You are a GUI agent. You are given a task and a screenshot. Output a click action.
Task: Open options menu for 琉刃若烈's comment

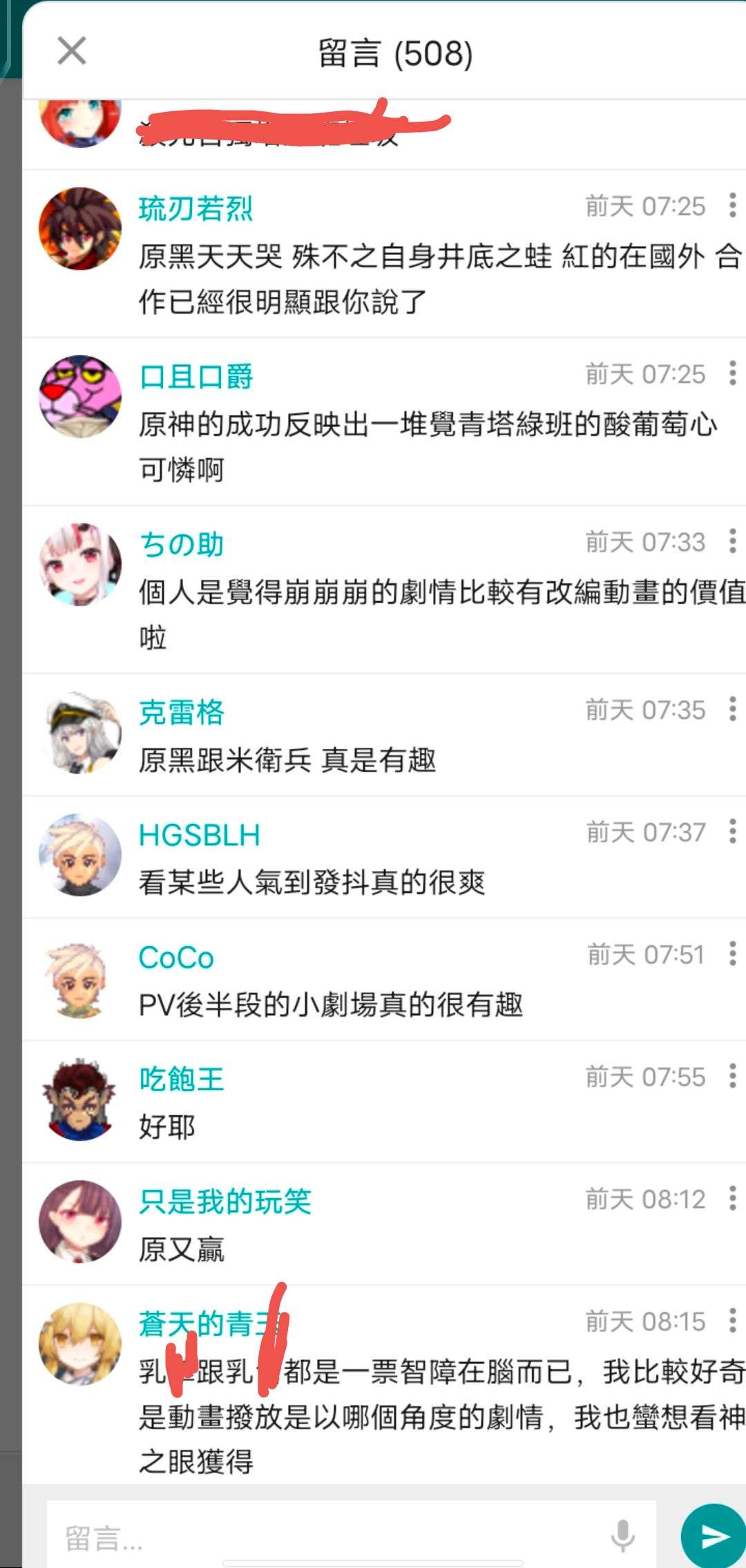732,206
